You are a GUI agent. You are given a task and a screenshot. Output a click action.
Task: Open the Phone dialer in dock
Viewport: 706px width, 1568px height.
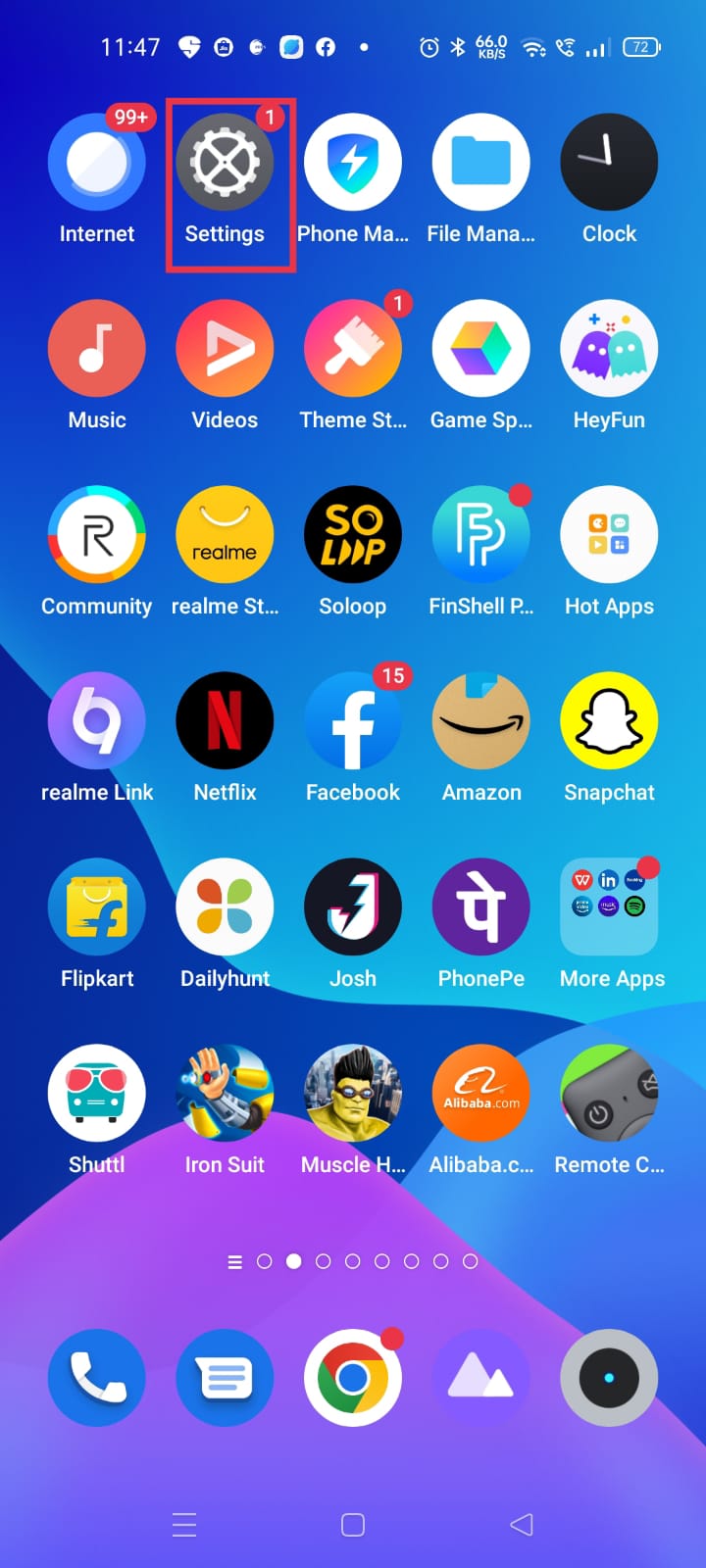click(x=97, y=1378)
